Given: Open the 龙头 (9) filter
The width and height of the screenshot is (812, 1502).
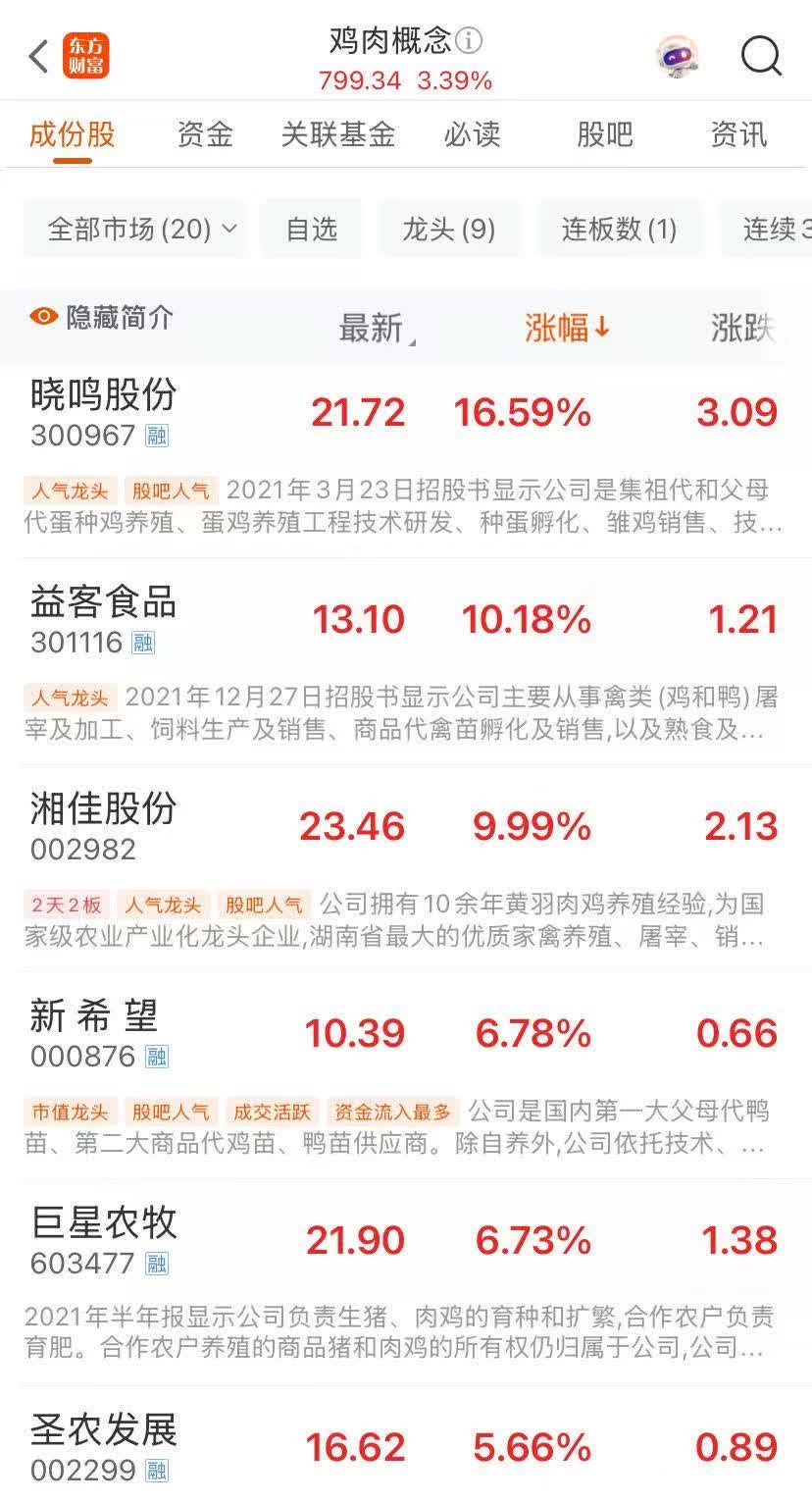Looking at the screenshot, I should 450,228.
